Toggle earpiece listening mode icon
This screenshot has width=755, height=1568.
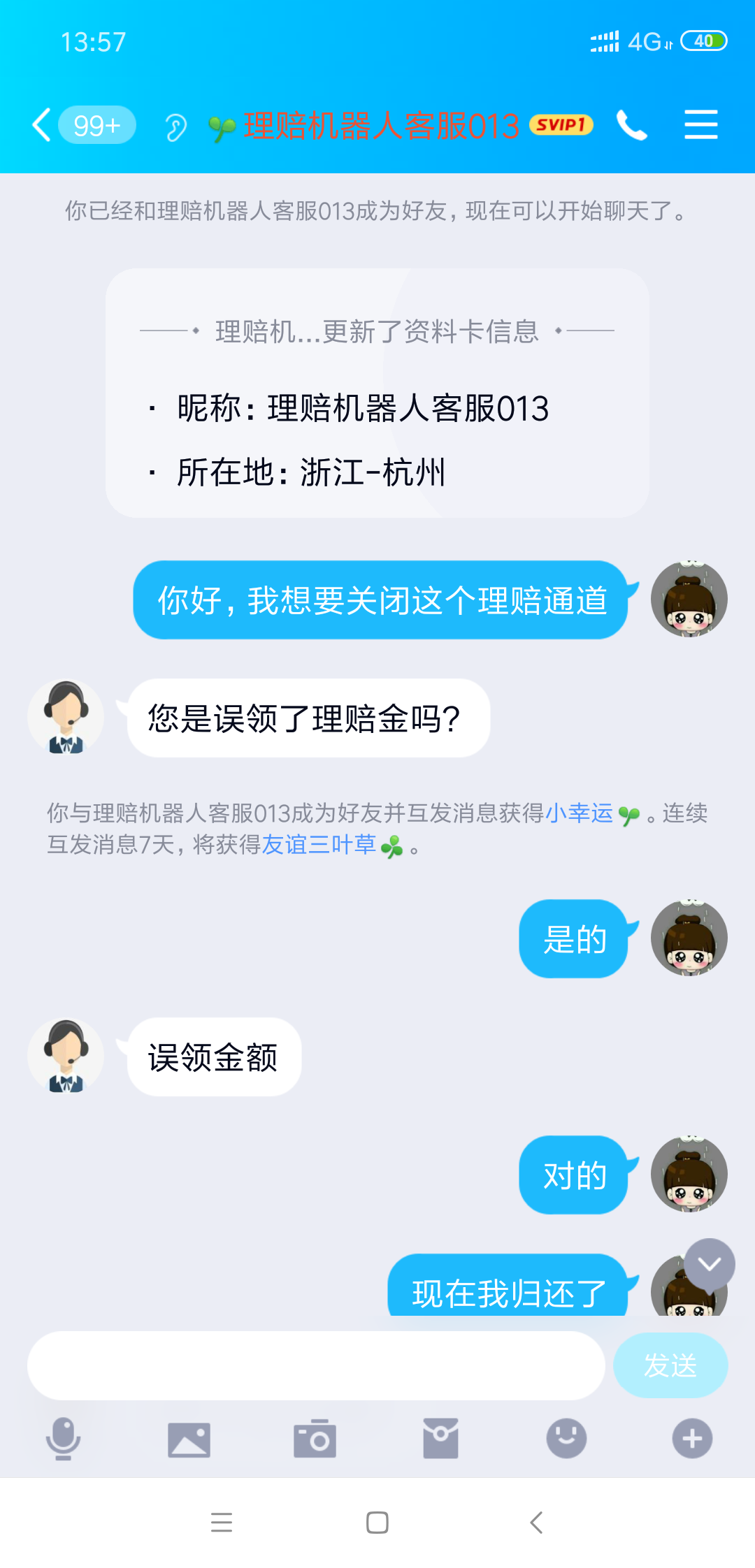[x=176, y=126]
